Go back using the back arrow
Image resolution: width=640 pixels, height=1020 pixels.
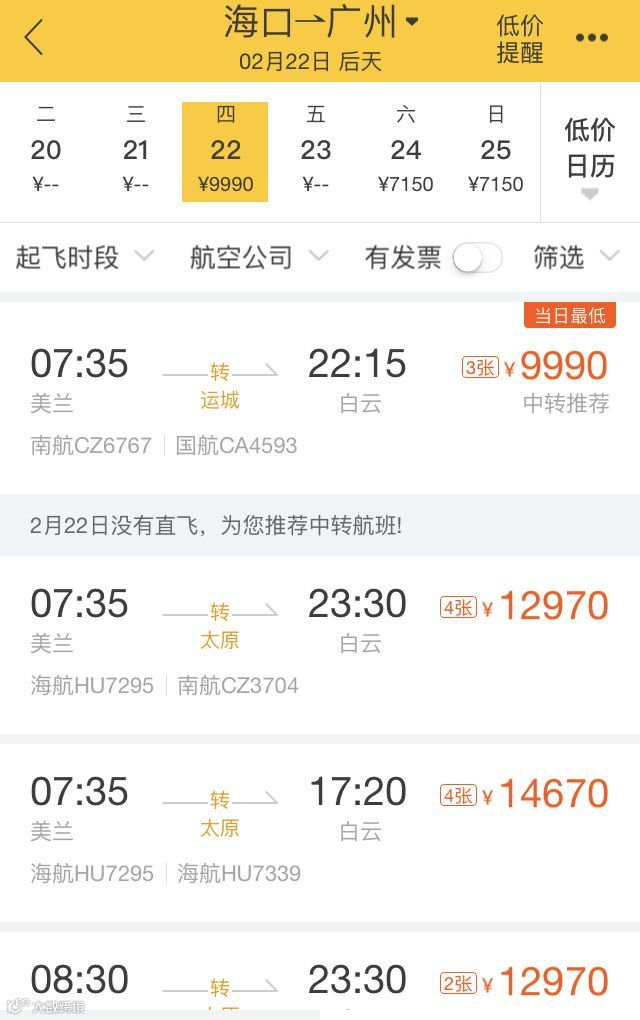[34, 37]
